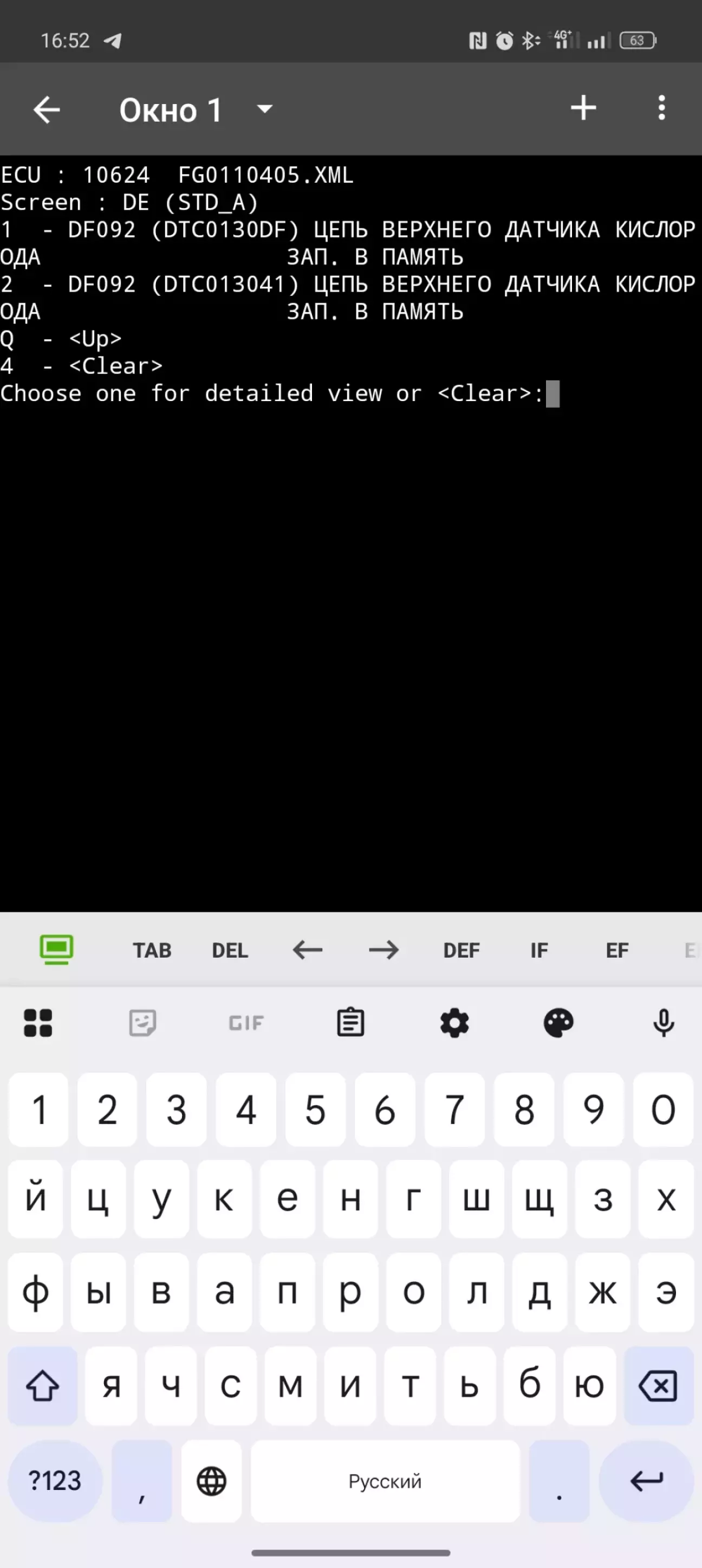Switch keyboard language with globe key

pos(212,1480)
